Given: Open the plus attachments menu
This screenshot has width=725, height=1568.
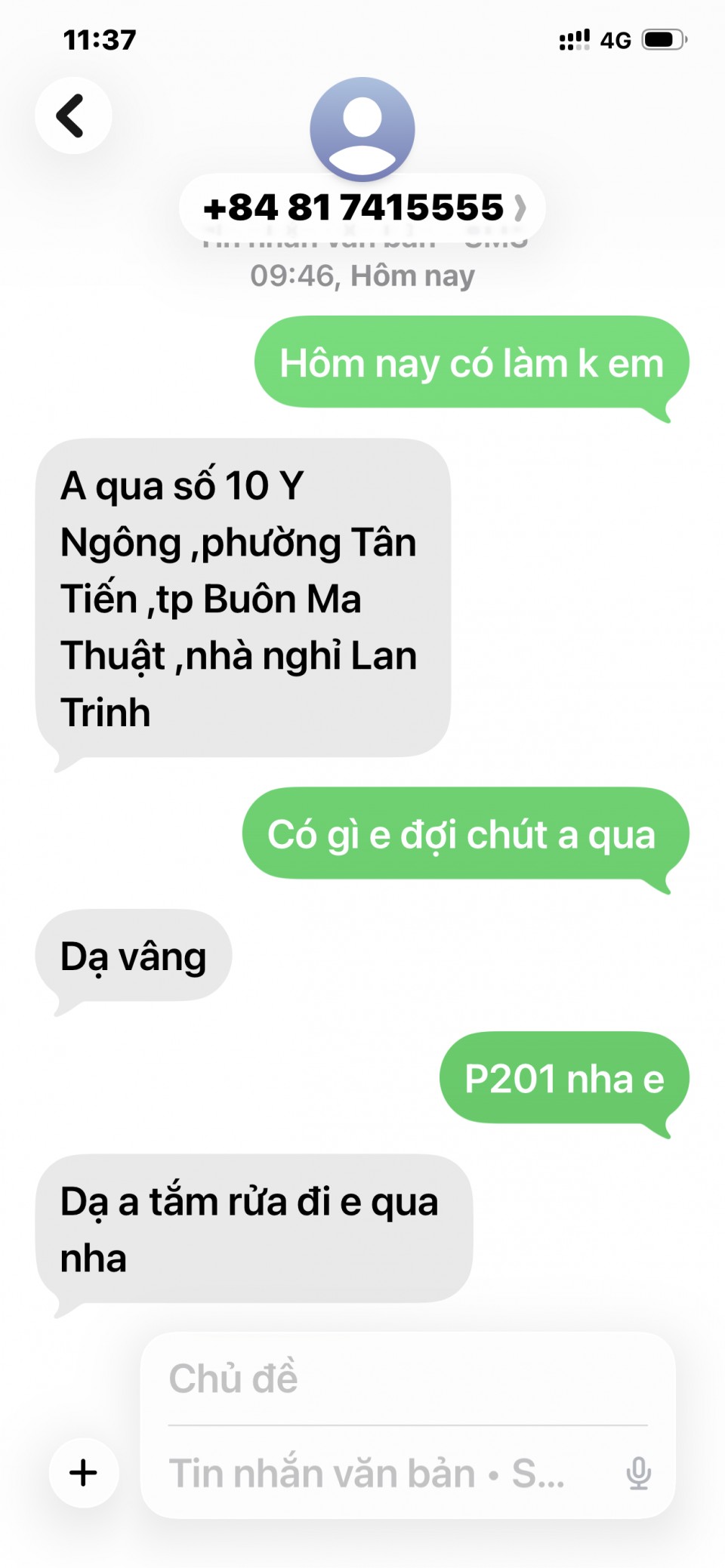Looking at the screenshot, I should tap(84, 1473).
